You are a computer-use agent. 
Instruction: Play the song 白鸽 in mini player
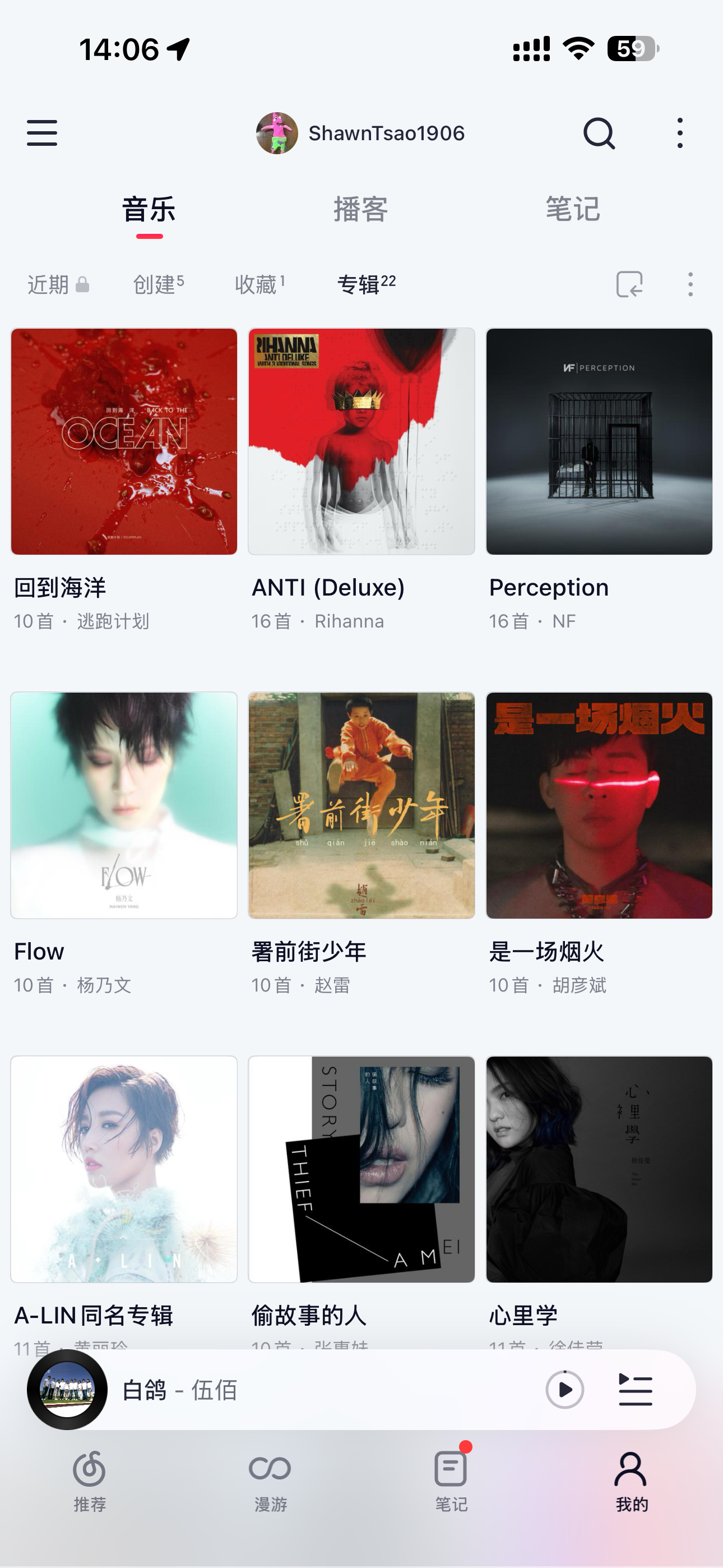[564, 1390]
